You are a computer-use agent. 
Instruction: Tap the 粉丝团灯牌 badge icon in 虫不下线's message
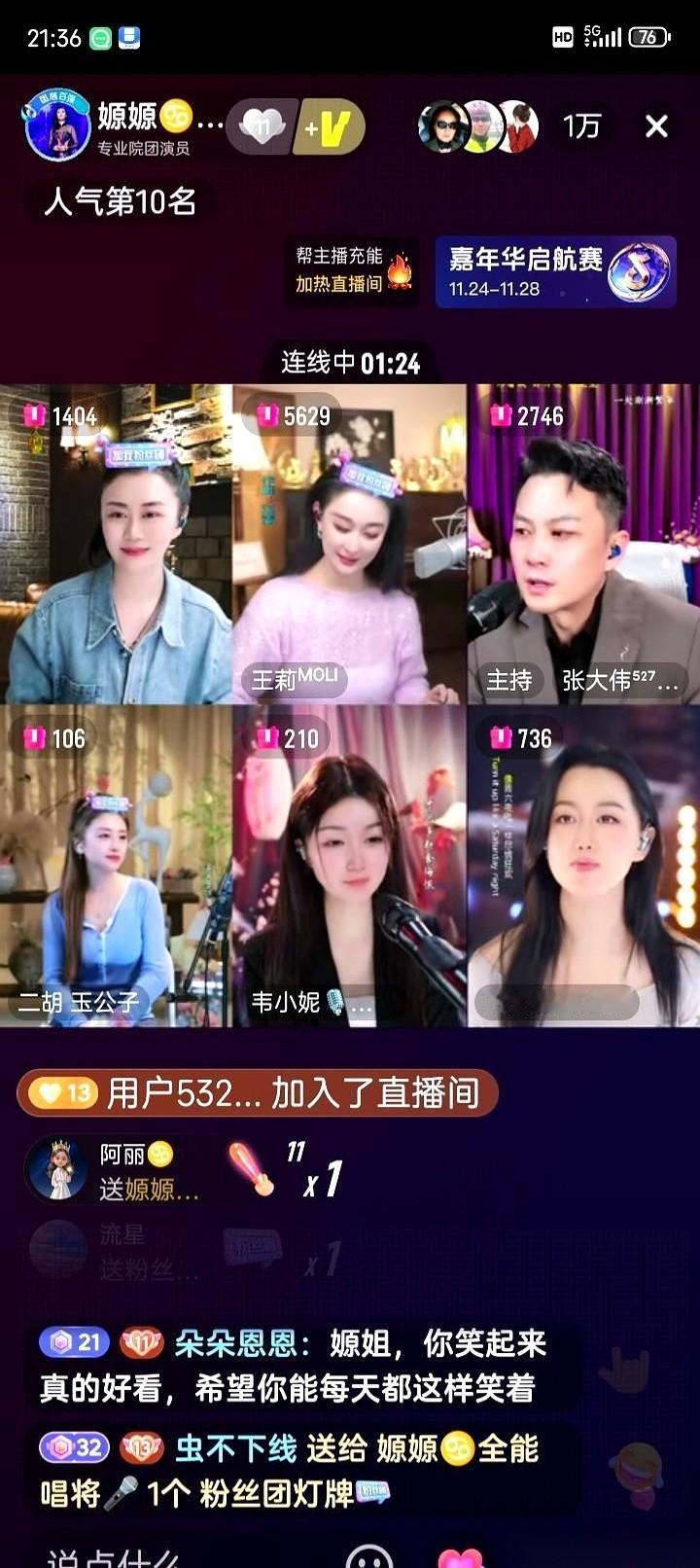(371, 1489)
